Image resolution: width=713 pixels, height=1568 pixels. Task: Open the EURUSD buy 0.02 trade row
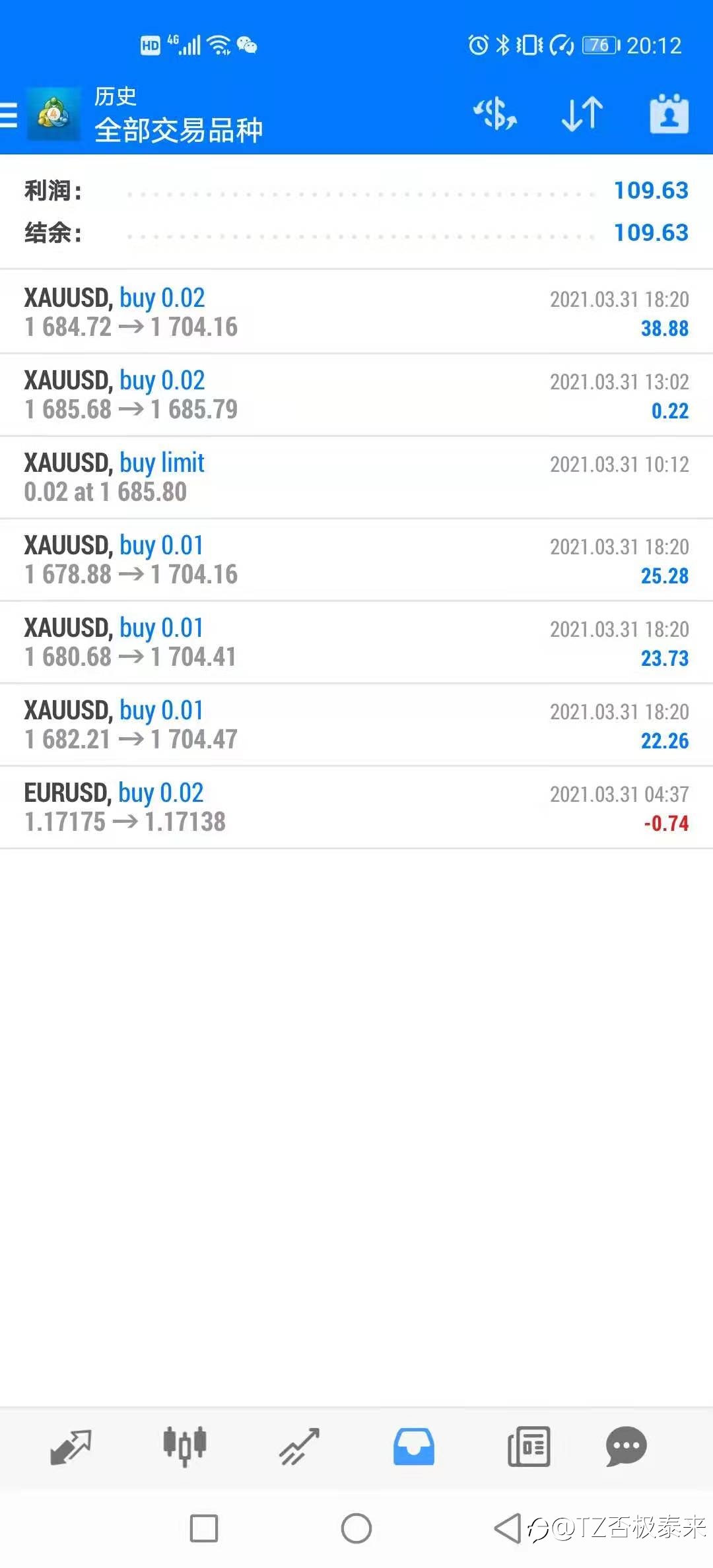coord(356,807)
